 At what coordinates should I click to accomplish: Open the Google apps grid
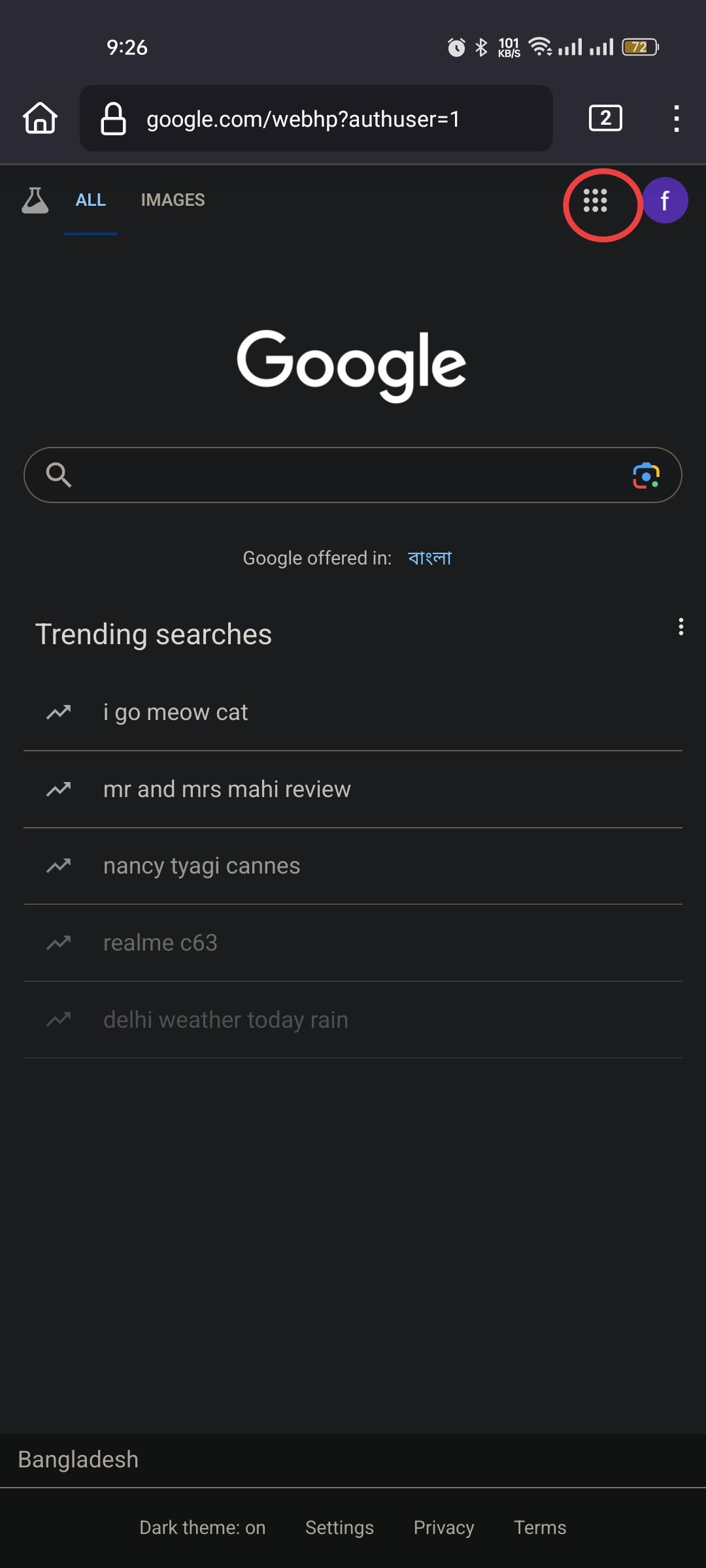[x=596, y=201]
